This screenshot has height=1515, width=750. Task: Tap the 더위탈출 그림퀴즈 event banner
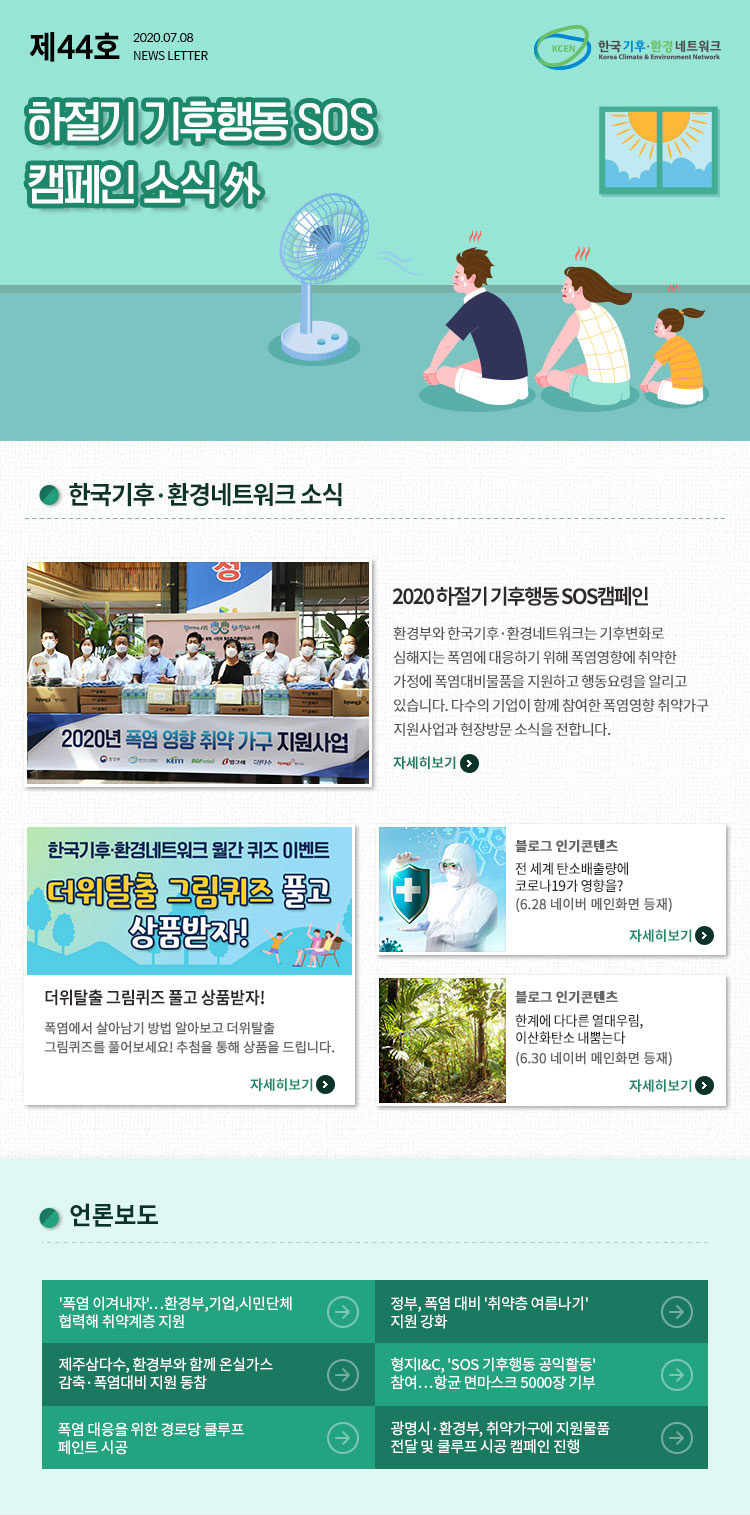(190, 900)
